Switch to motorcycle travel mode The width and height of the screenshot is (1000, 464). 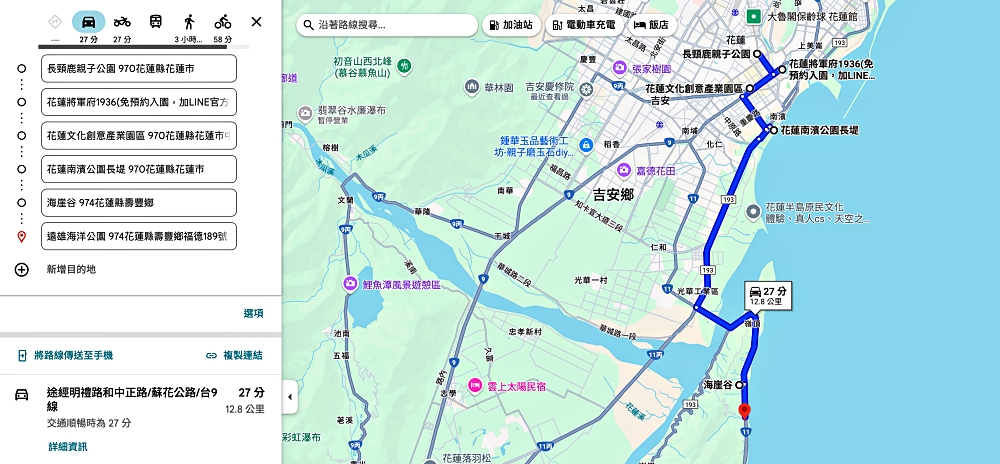[x=122, y=21]
